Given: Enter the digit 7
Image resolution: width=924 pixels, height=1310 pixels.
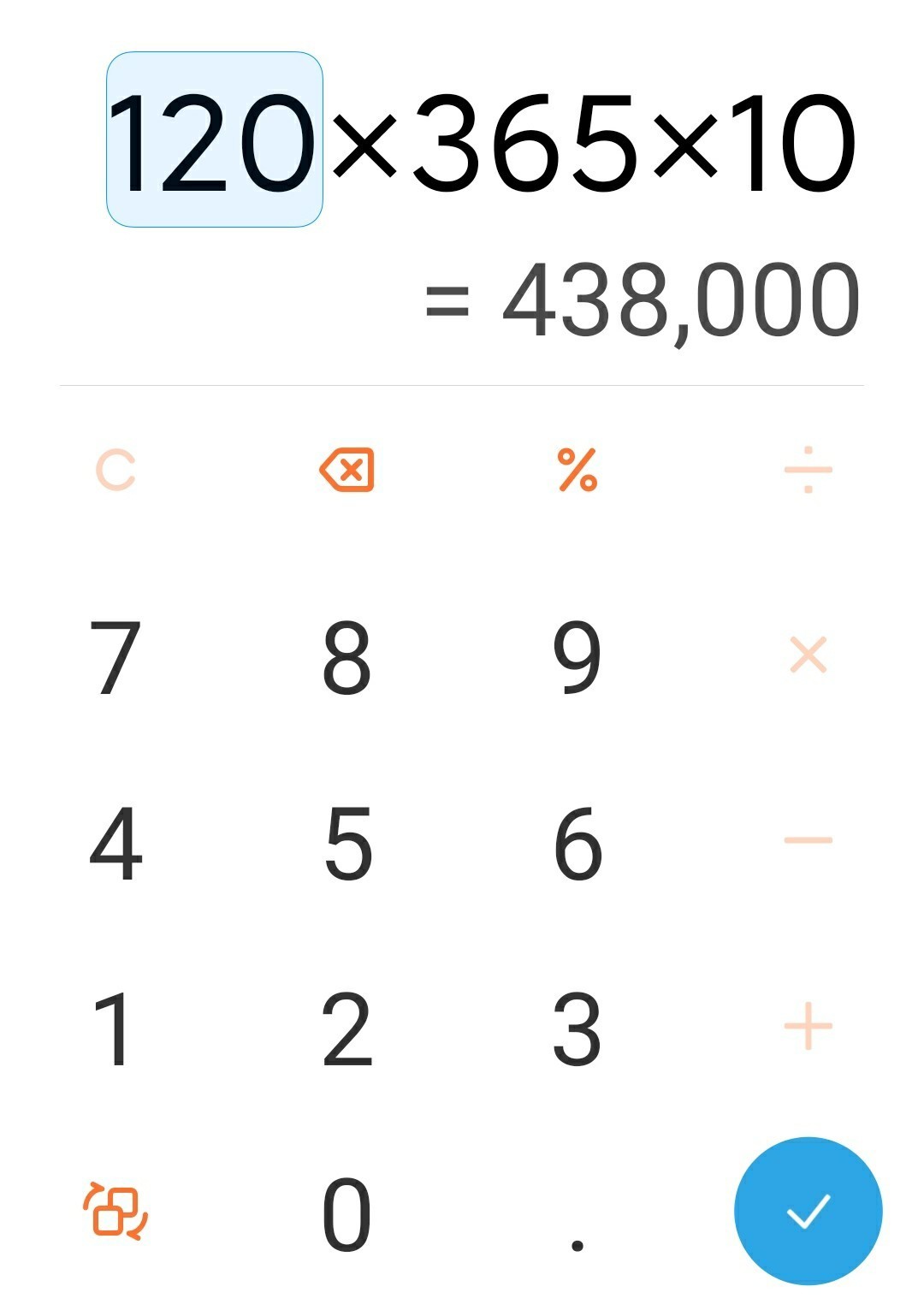Looking at the screenshot, I should click(x=115, y=656).
